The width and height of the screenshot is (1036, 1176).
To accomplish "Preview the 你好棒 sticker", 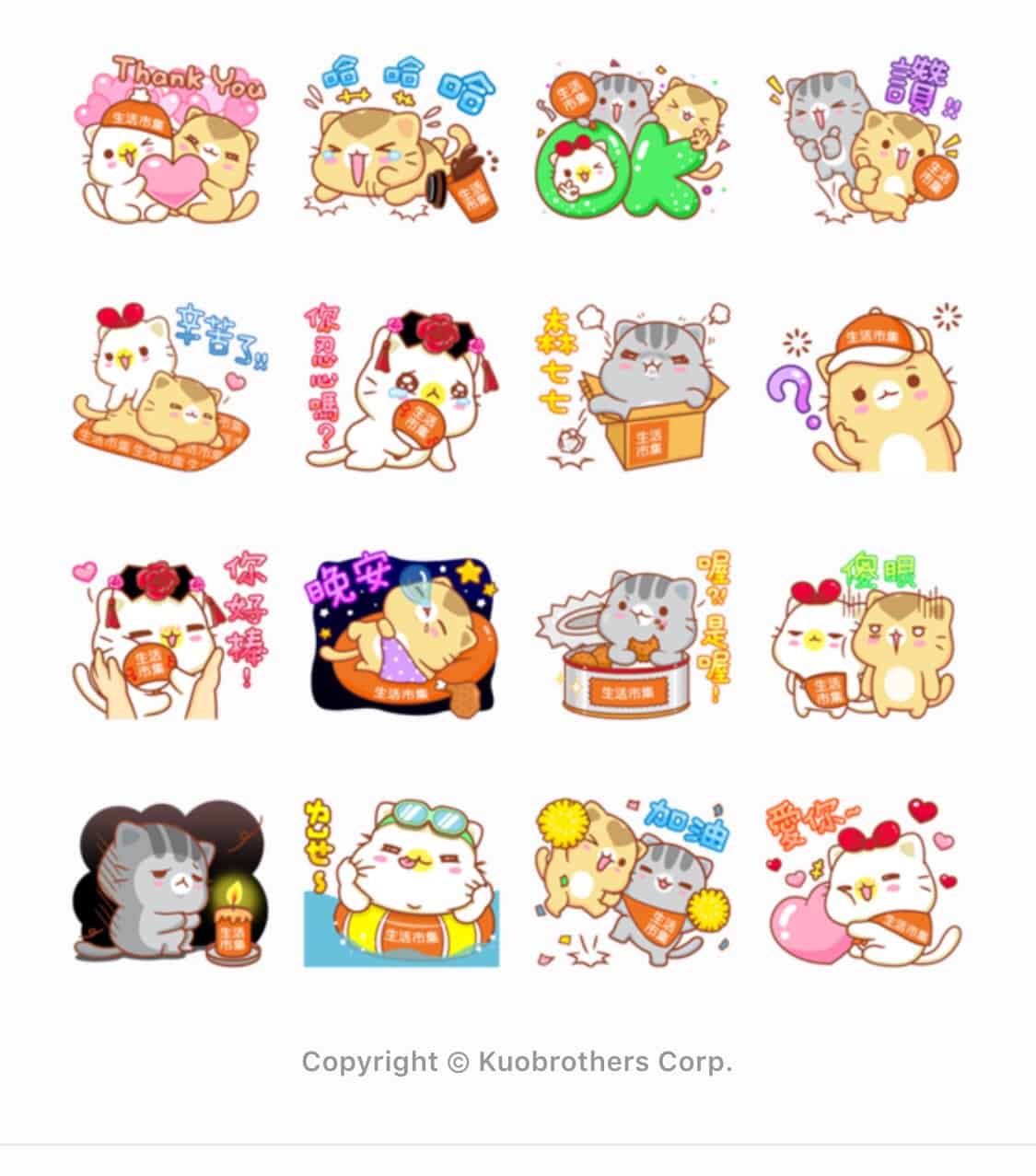I will (169, 634).
